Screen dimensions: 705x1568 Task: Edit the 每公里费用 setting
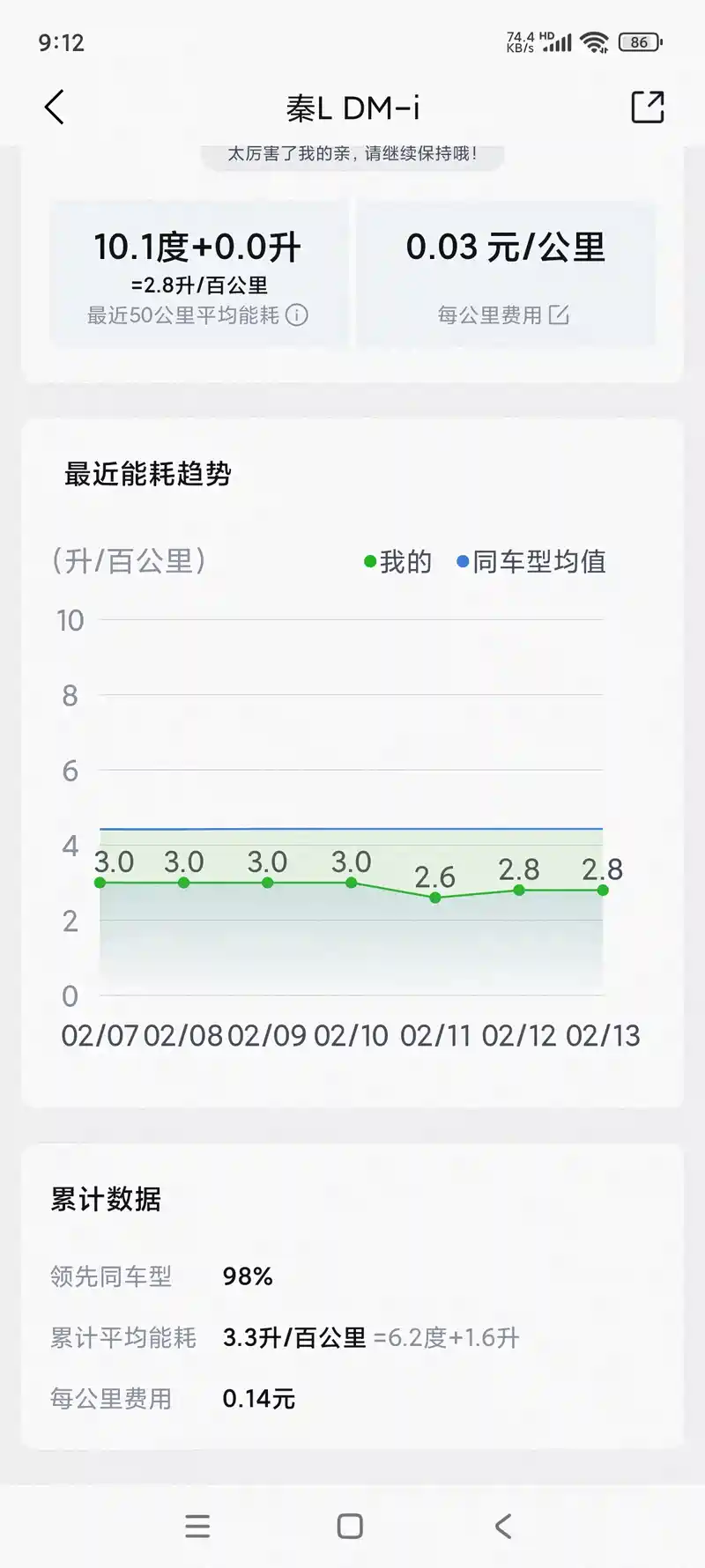click(560, 314)
